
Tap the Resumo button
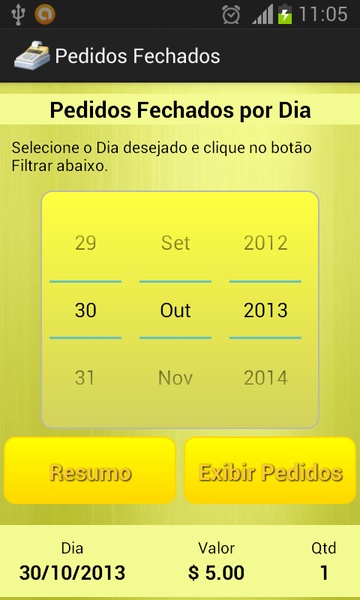(90, 471)
